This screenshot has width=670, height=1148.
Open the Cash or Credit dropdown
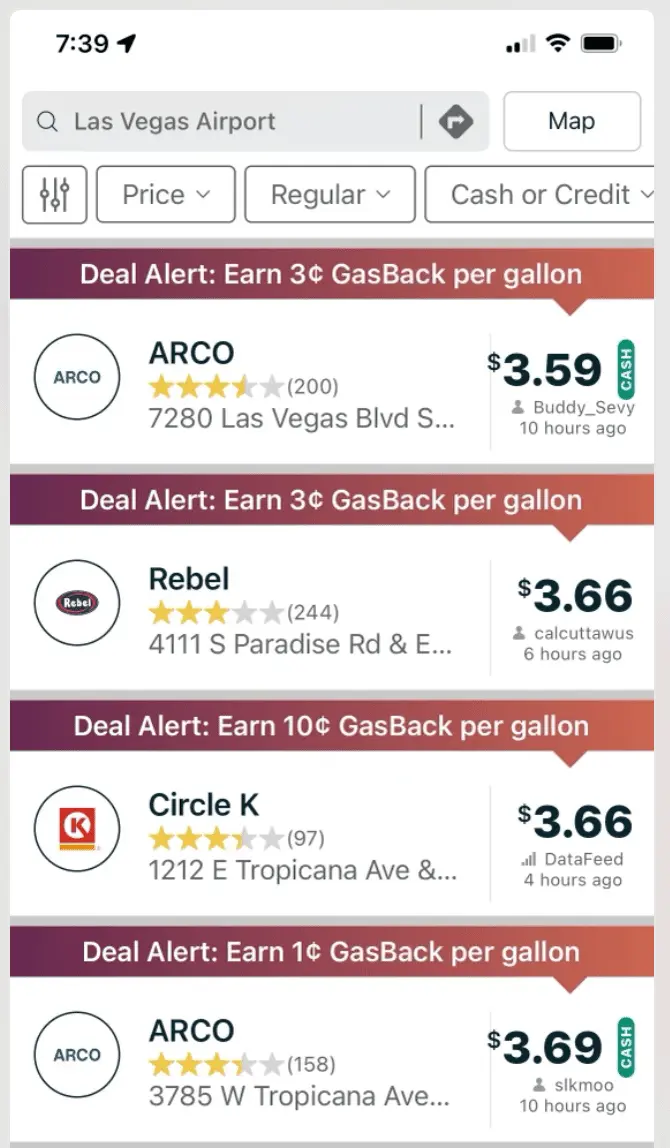point(540,194)
